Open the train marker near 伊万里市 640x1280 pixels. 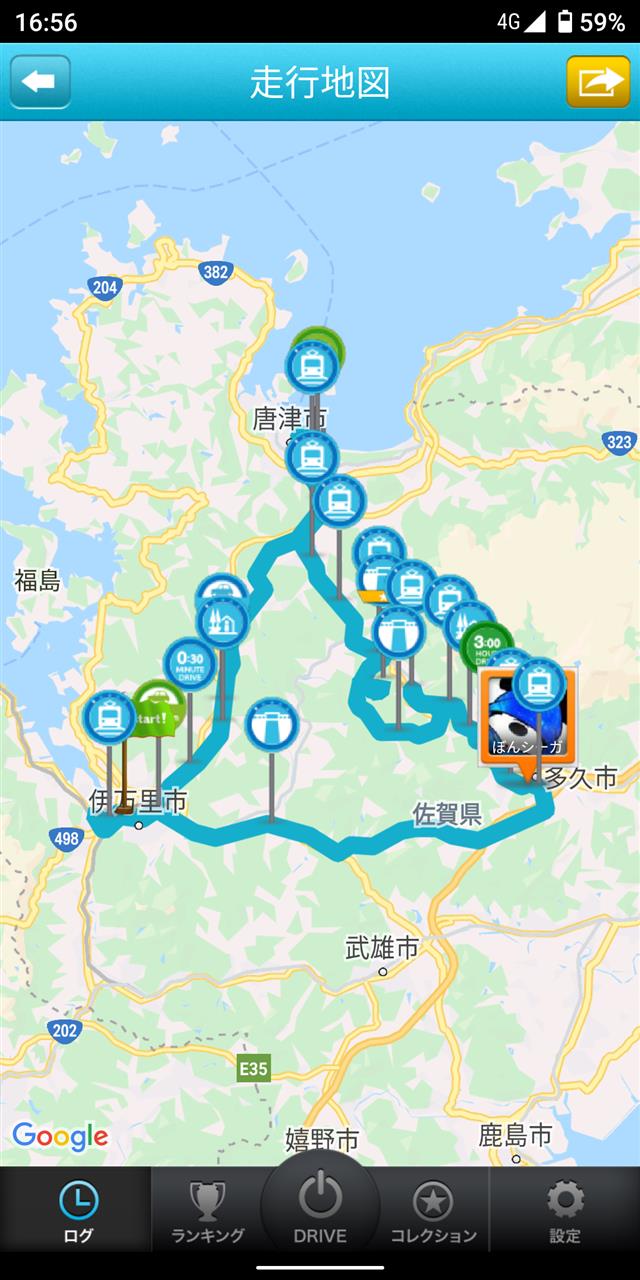point(109,716)
